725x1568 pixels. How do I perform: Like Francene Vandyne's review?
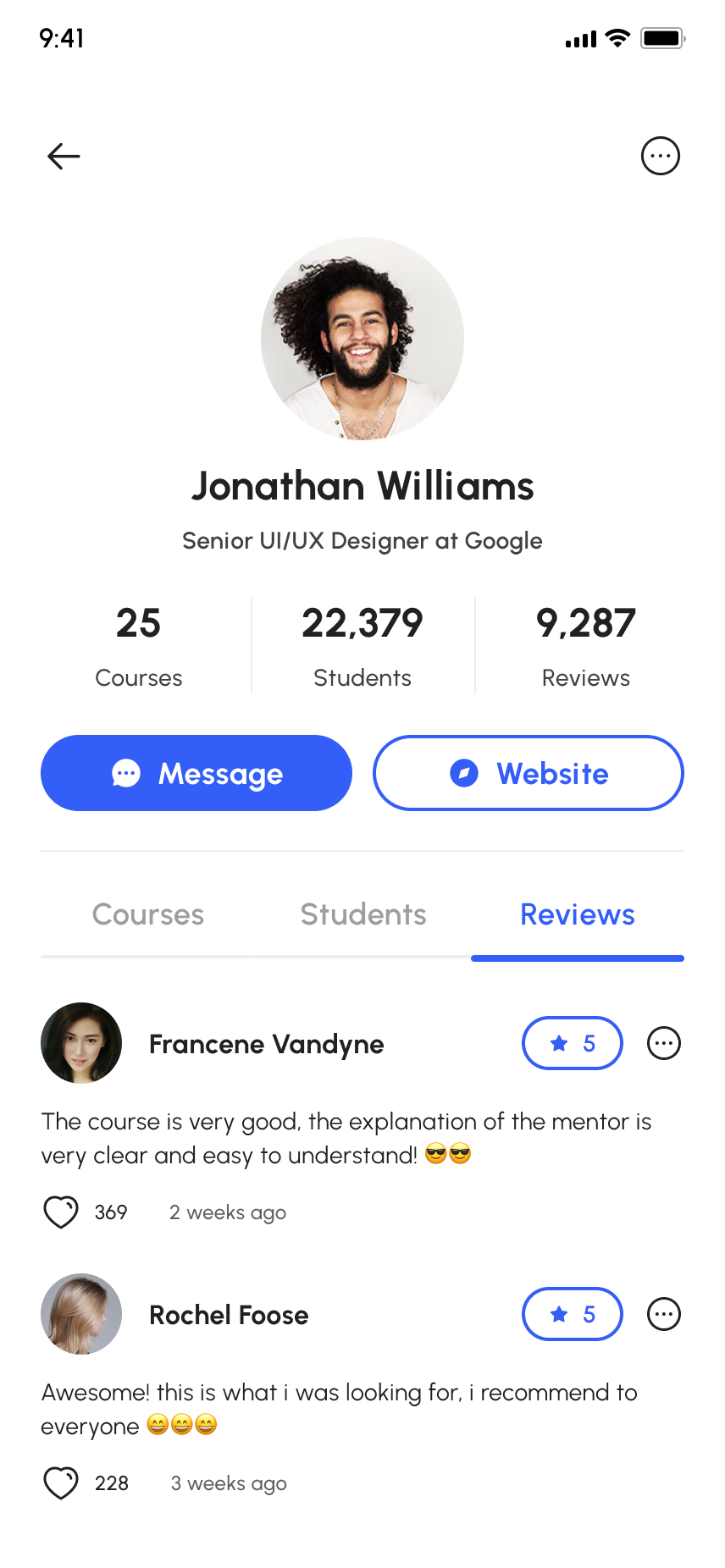61,1212
